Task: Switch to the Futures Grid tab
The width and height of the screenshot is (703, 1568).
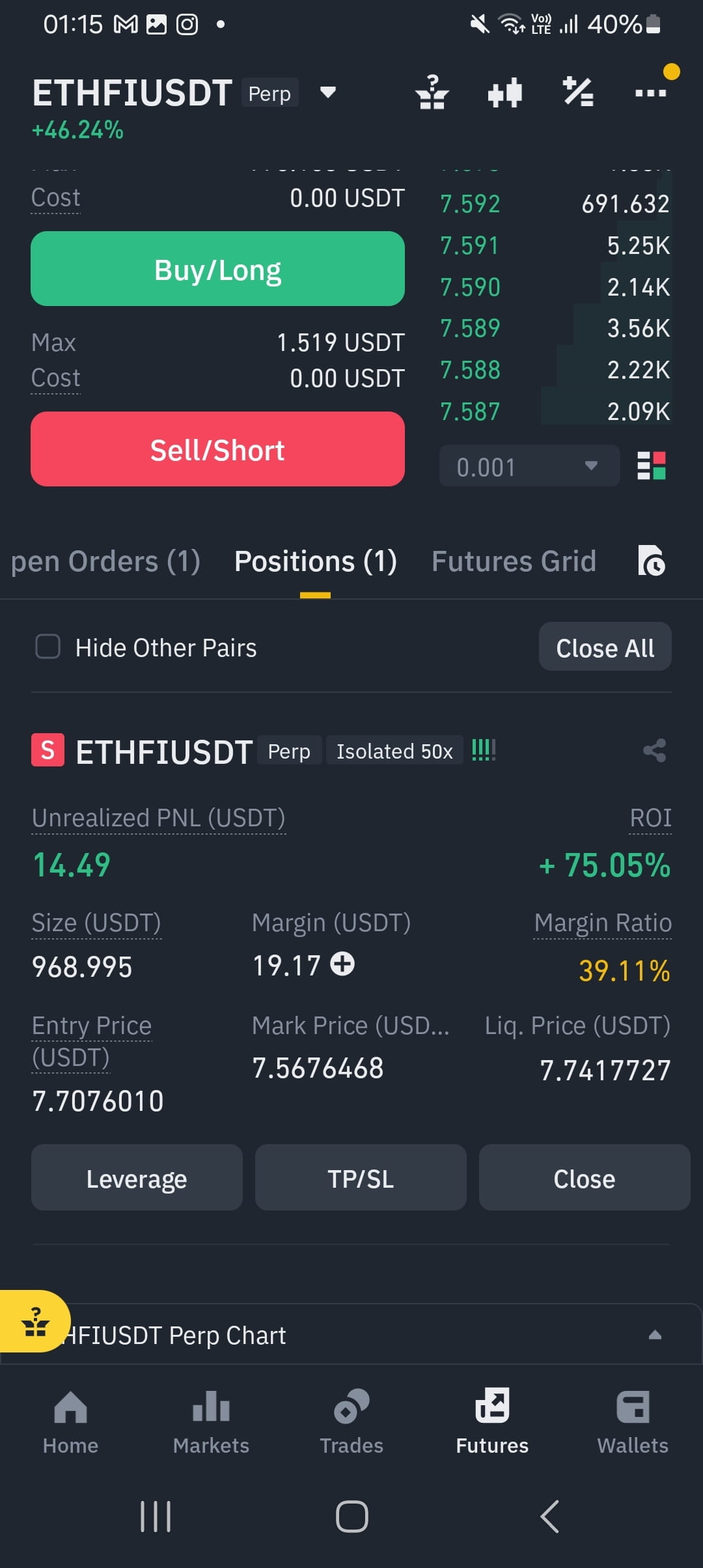Action: coord(514,561)
